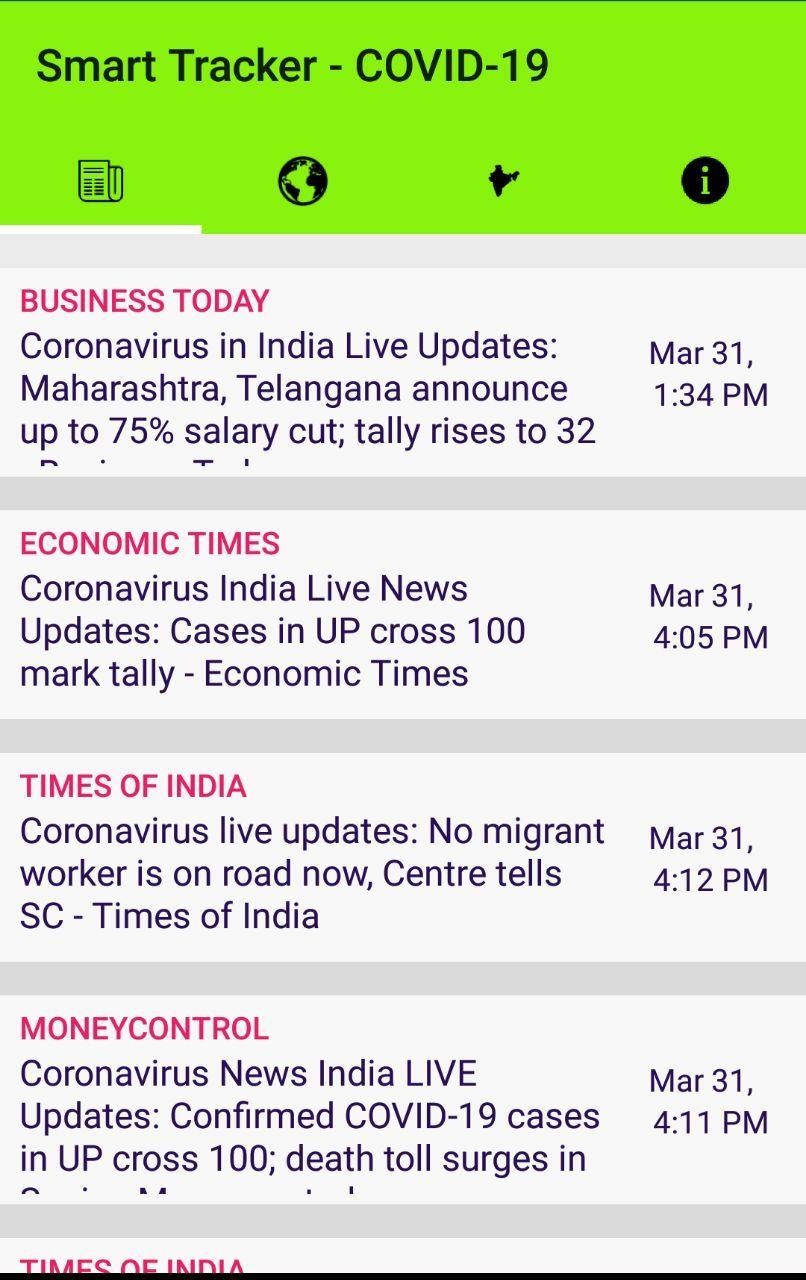Open the India map tab

pyautogui.click(x=503, y=182)
